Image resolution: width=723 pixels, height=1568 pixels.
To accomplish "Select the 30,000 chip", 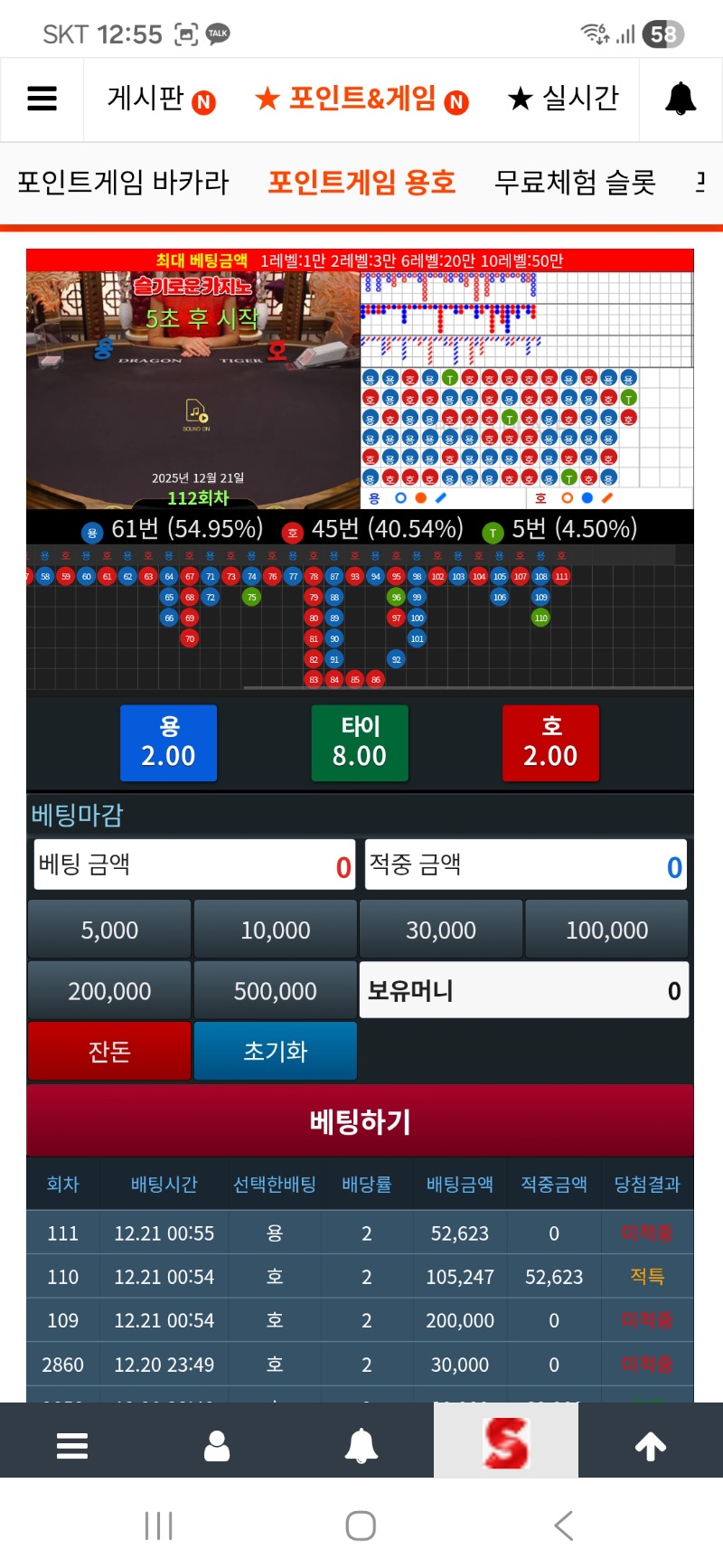I will [441, 930].
